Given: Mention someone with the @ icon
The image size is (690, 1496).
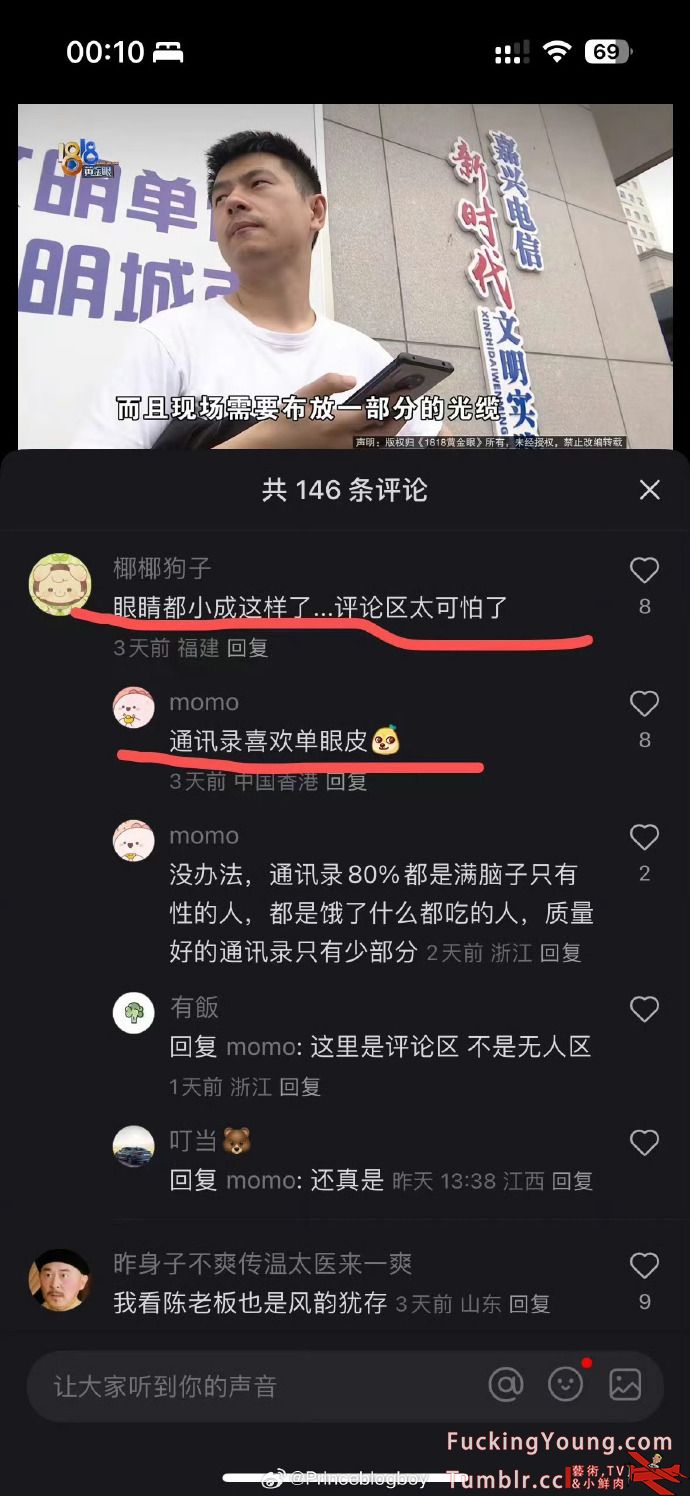Looking at the screenshot, I should [506, 1384].
